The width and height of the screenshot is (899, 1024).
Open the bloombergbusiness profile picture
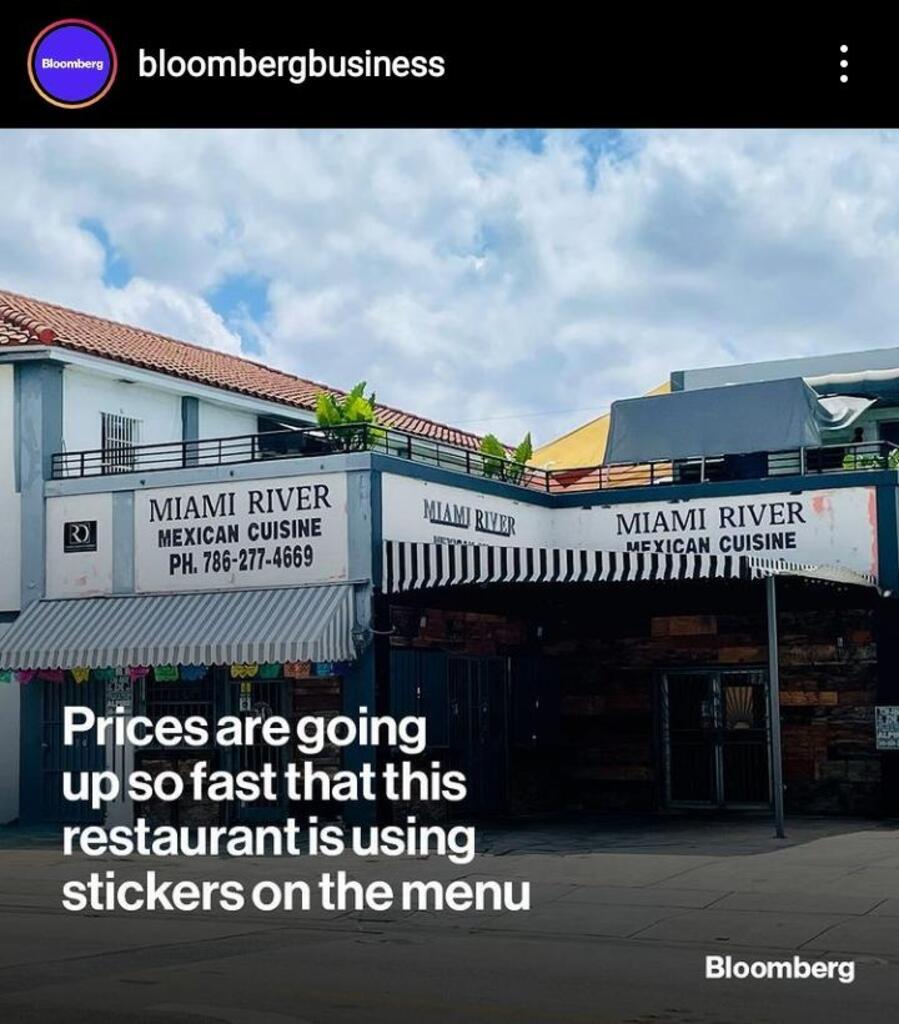click(72, 64)
